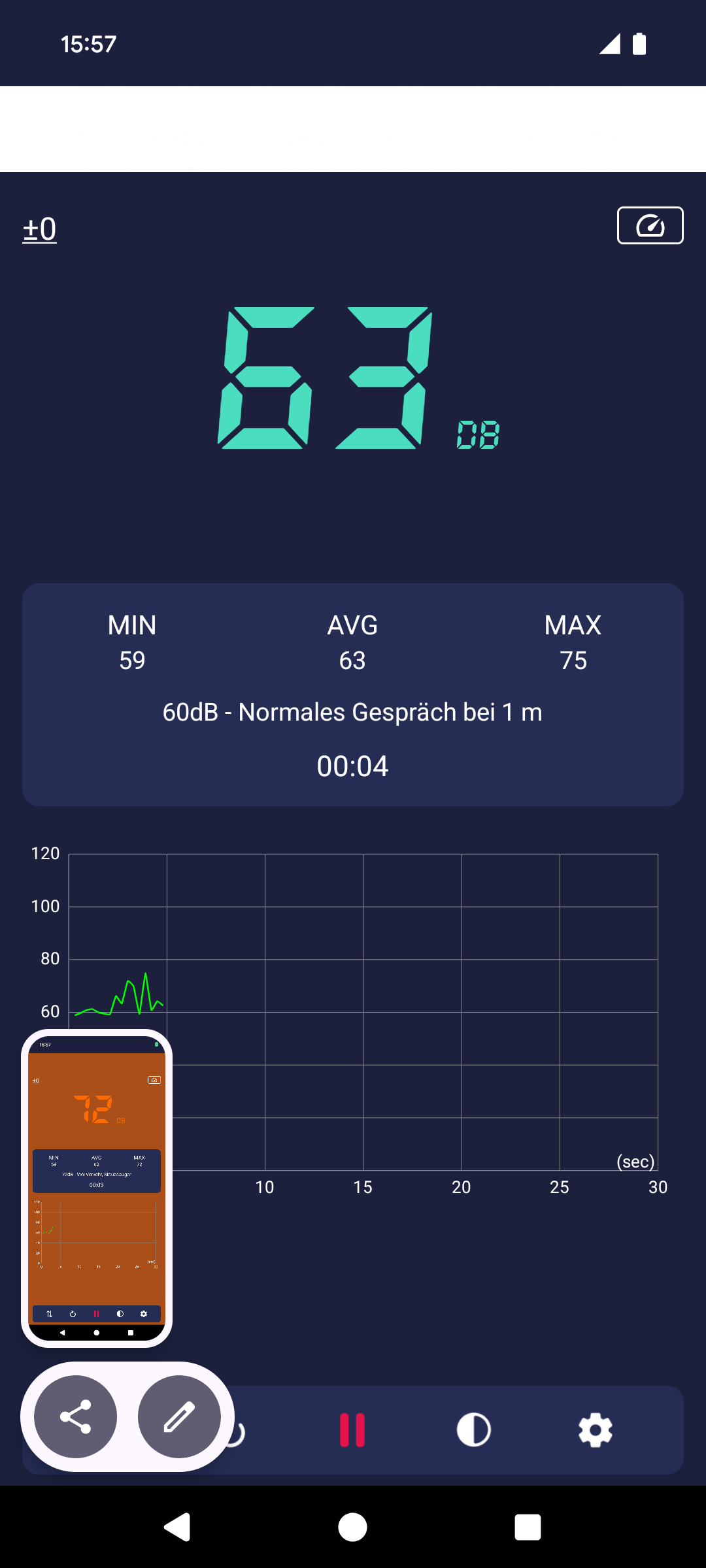Screen dimensions: 706x1568
Task: Pause the decibel measurement
Action: 352,1430
